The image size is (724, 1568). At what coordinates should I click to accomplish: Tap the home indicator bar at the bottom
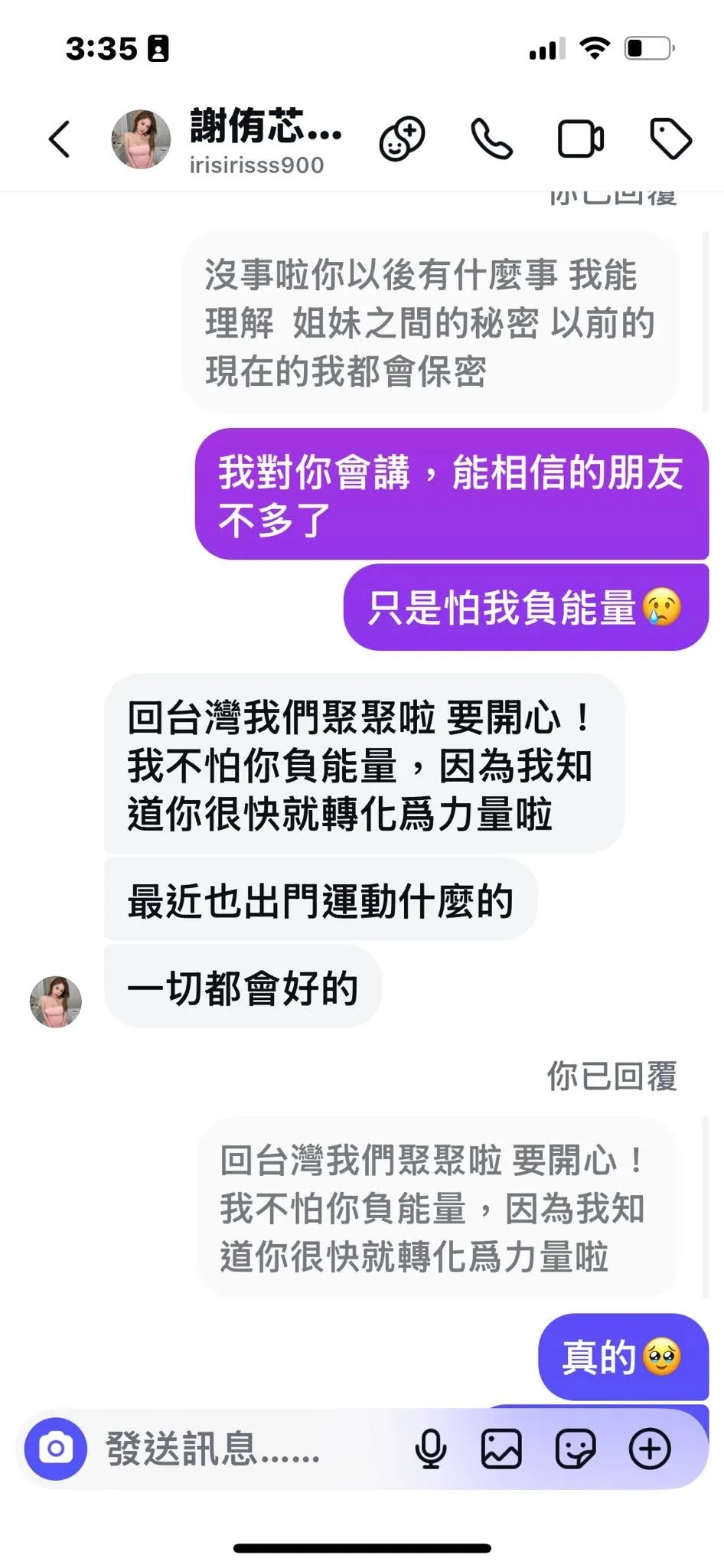click(361, 1547)
